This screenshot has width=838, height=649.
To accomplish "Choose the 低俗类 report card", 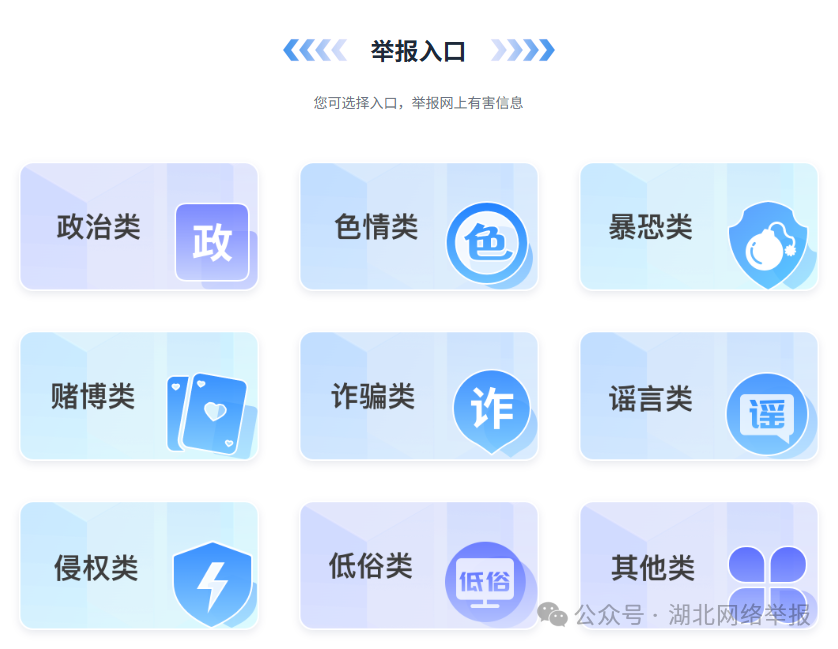I will click(x=419, y=566).
